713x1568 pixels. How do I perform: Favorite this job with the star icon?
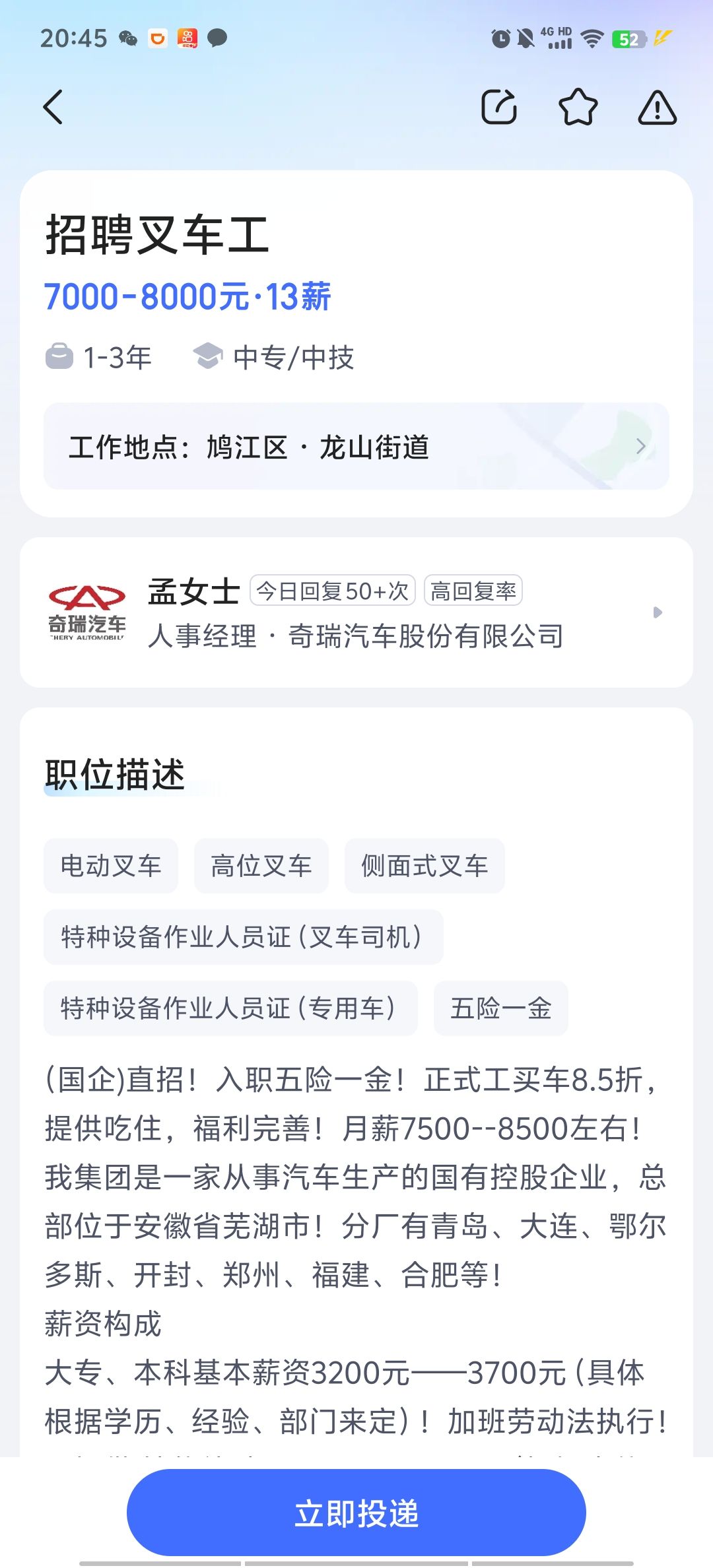578,107
